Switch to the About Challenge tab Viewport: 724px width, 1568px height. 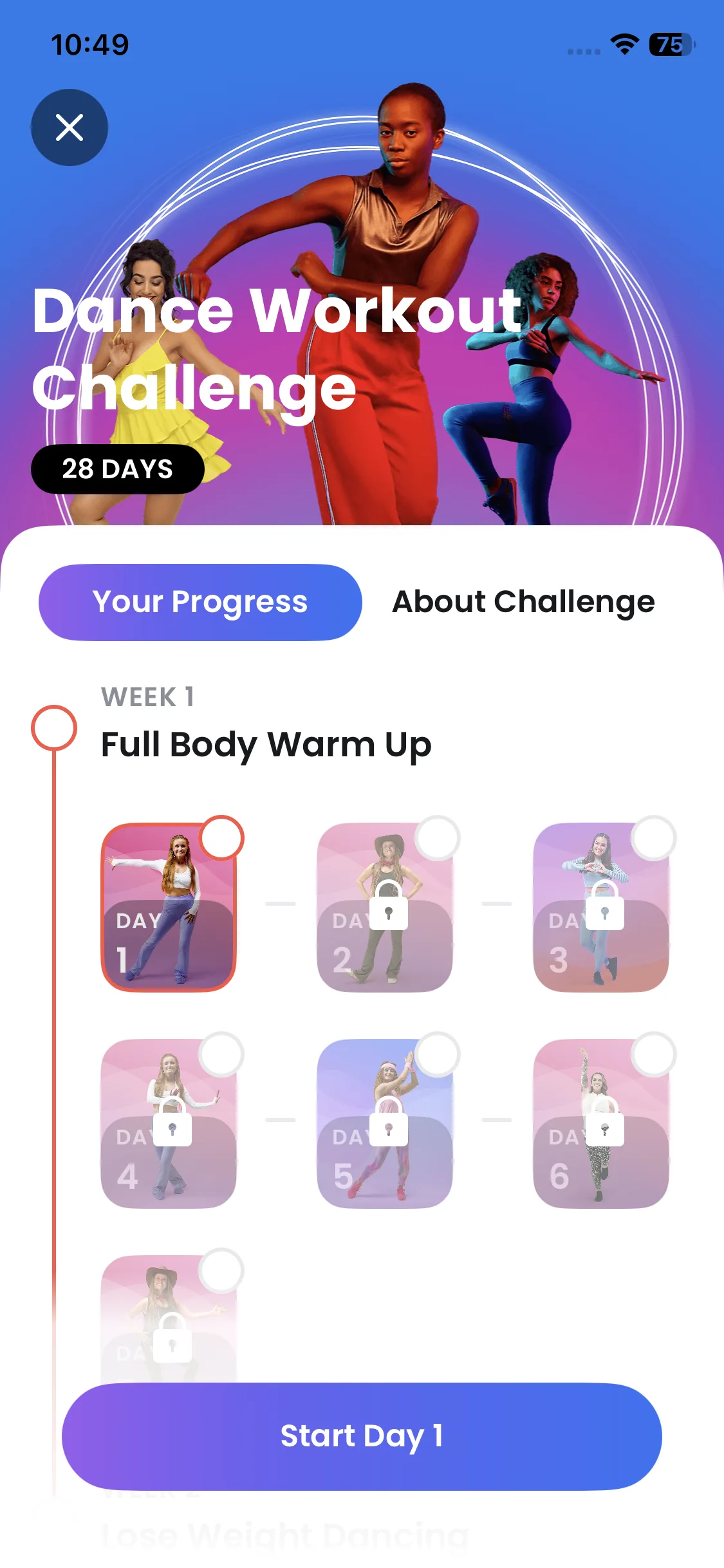coord(523,602)
